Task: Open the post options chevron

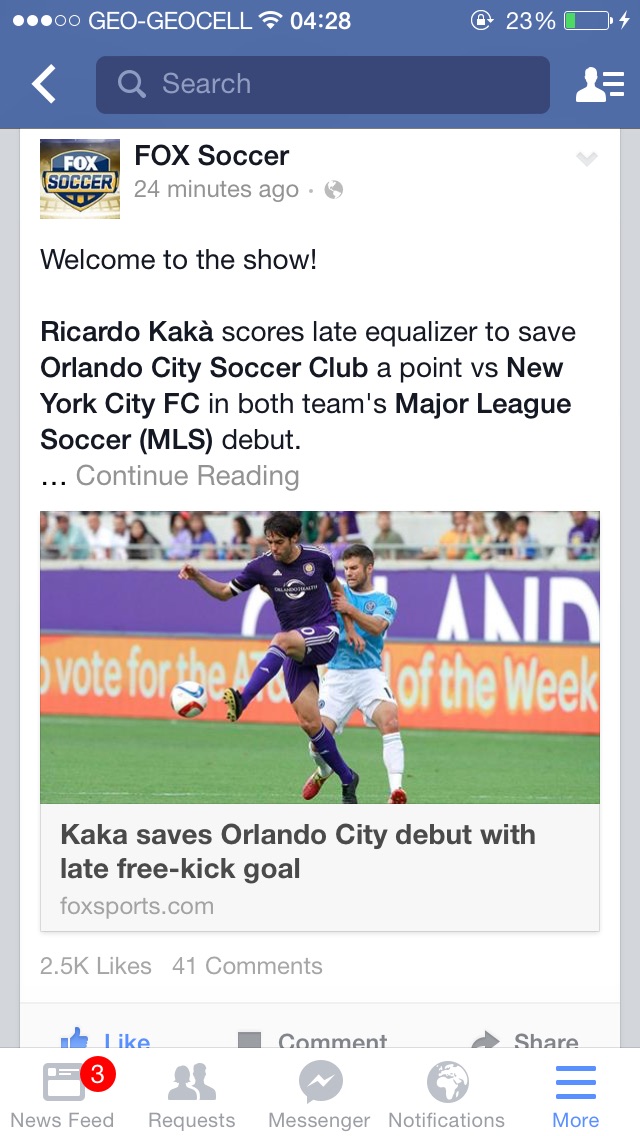Action: tap(587, 159)
